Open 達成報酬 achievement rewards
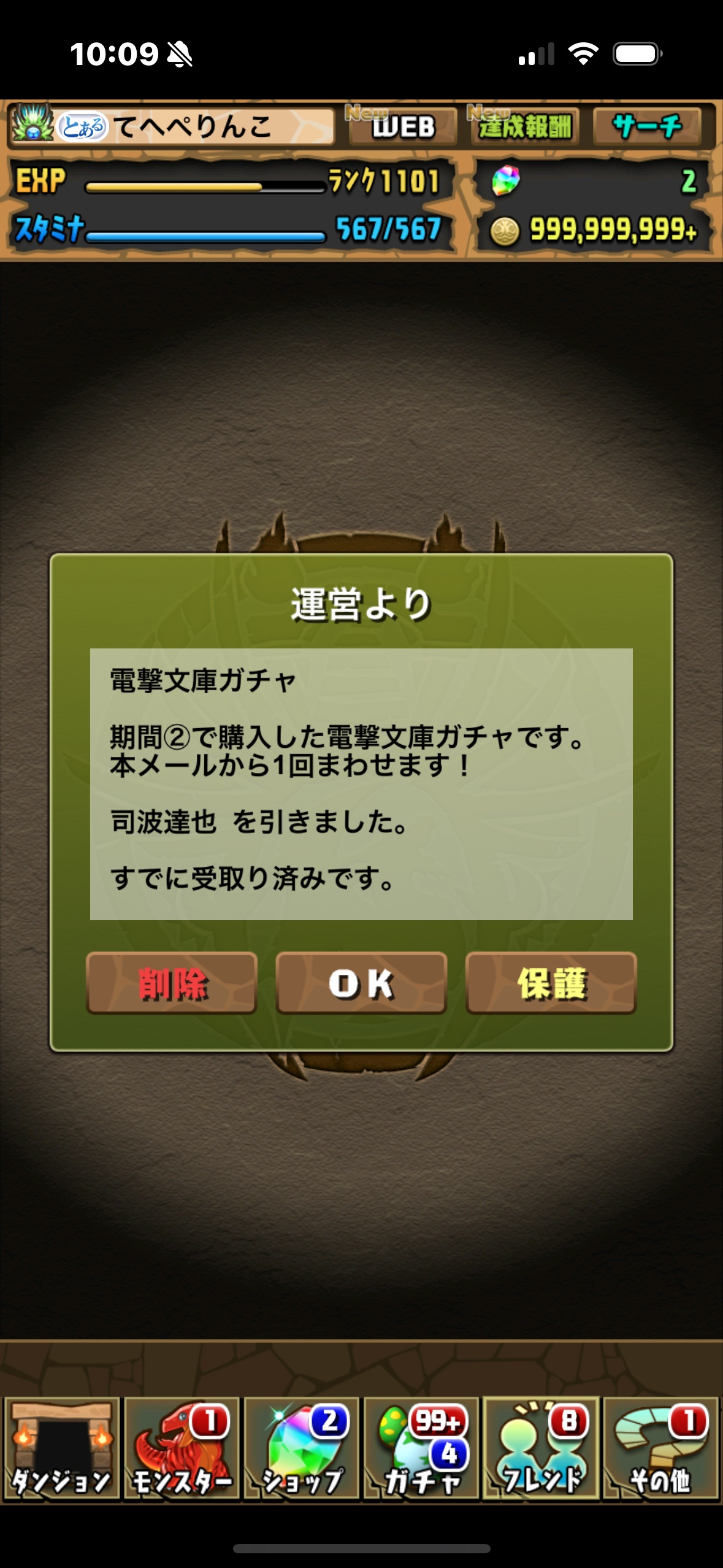723x1568 pixels. 524,127
